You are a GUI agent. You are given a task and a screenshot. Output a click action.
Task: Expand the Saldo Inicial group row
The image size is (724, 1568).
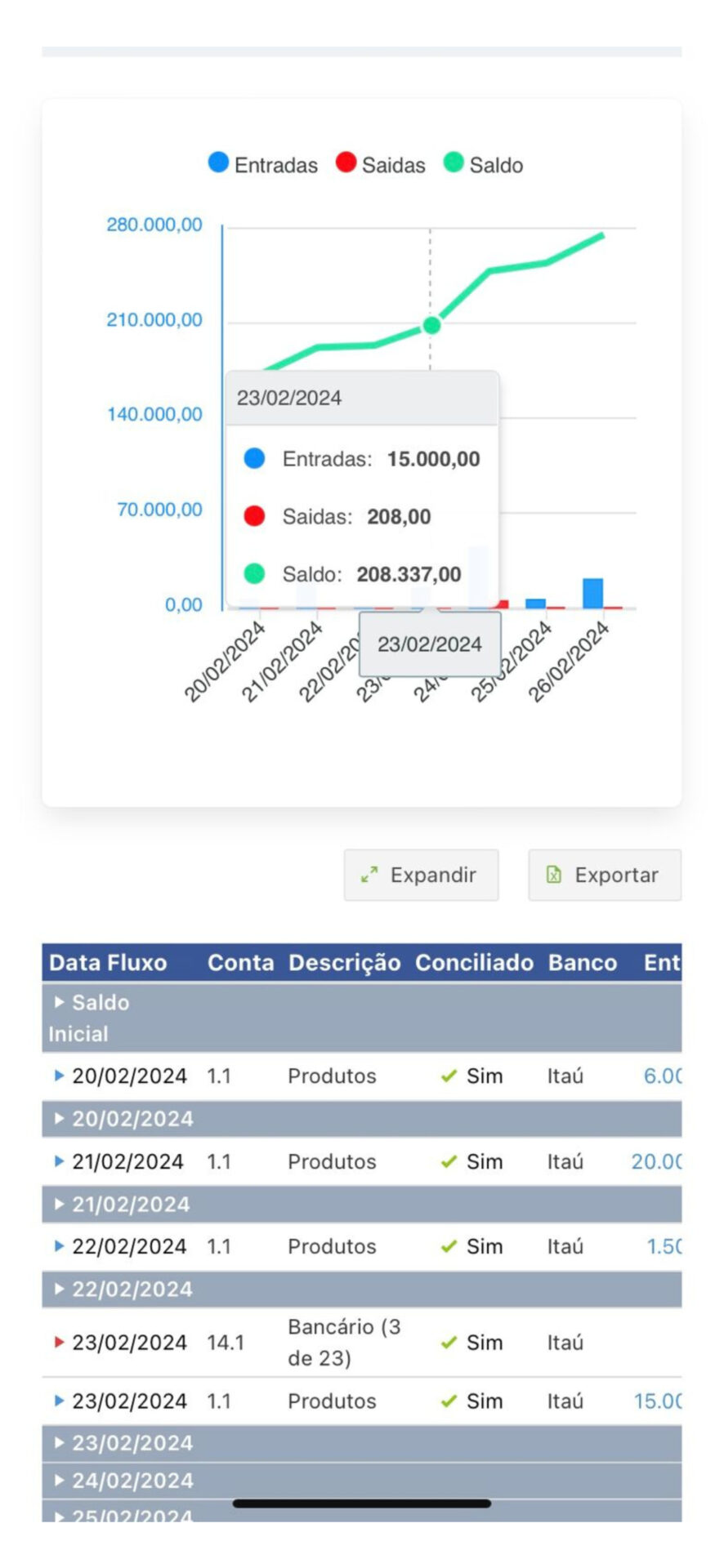tap(58, 1003)
